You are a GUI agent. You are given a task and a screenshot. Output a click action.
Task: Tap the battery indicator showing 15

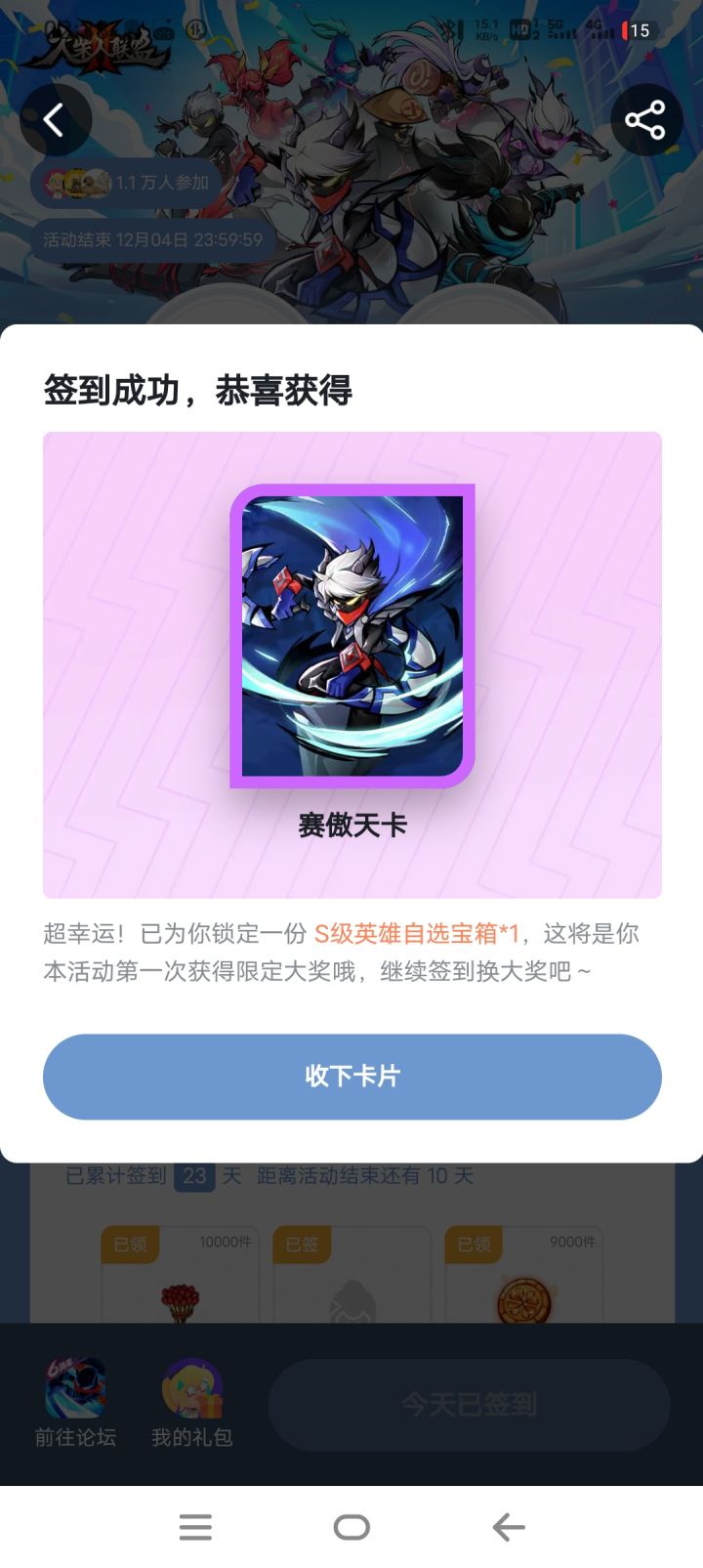pos(635,30)
